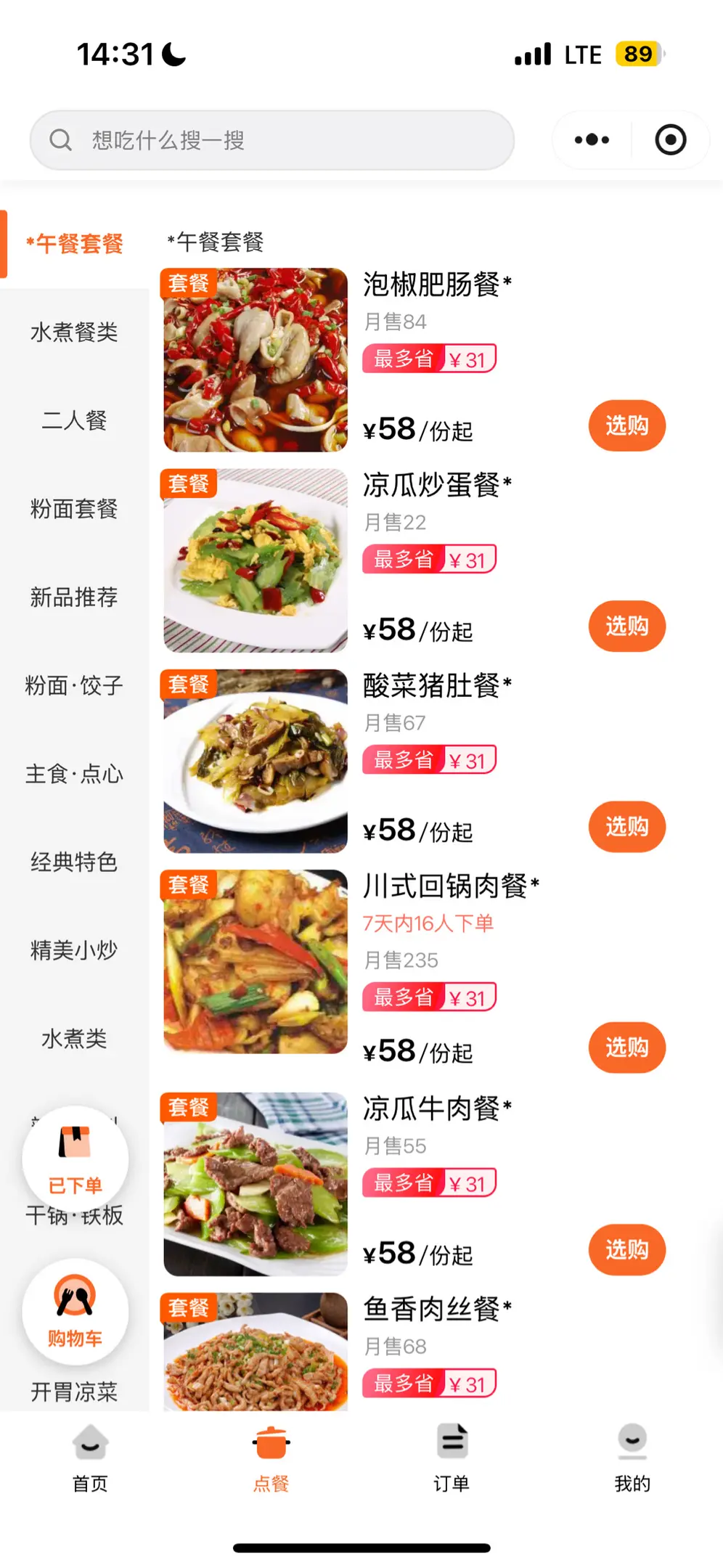The height and width of the screenshot is (1568, 723).
Task: Open the 购物车 shopping cart
Action: 75,1311
